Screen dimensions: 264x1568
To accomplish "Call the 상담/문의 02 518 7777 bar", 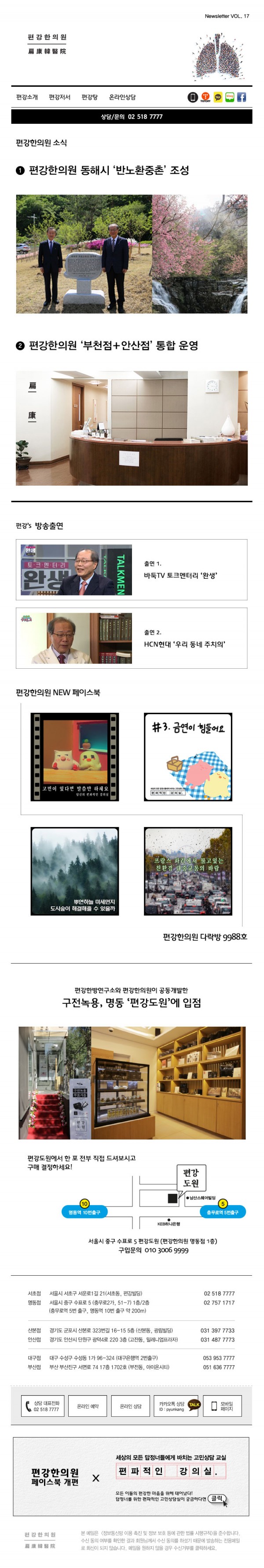I will click(132, 116).
